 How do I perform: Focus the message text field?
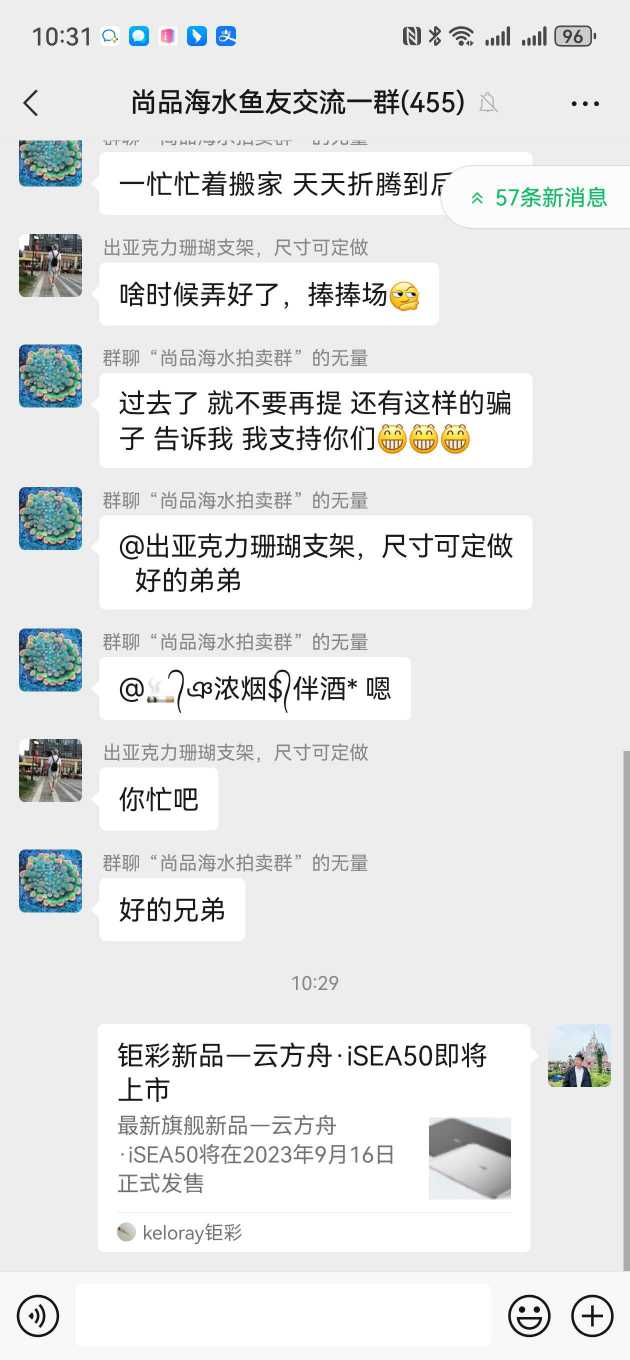(283, 1315)
